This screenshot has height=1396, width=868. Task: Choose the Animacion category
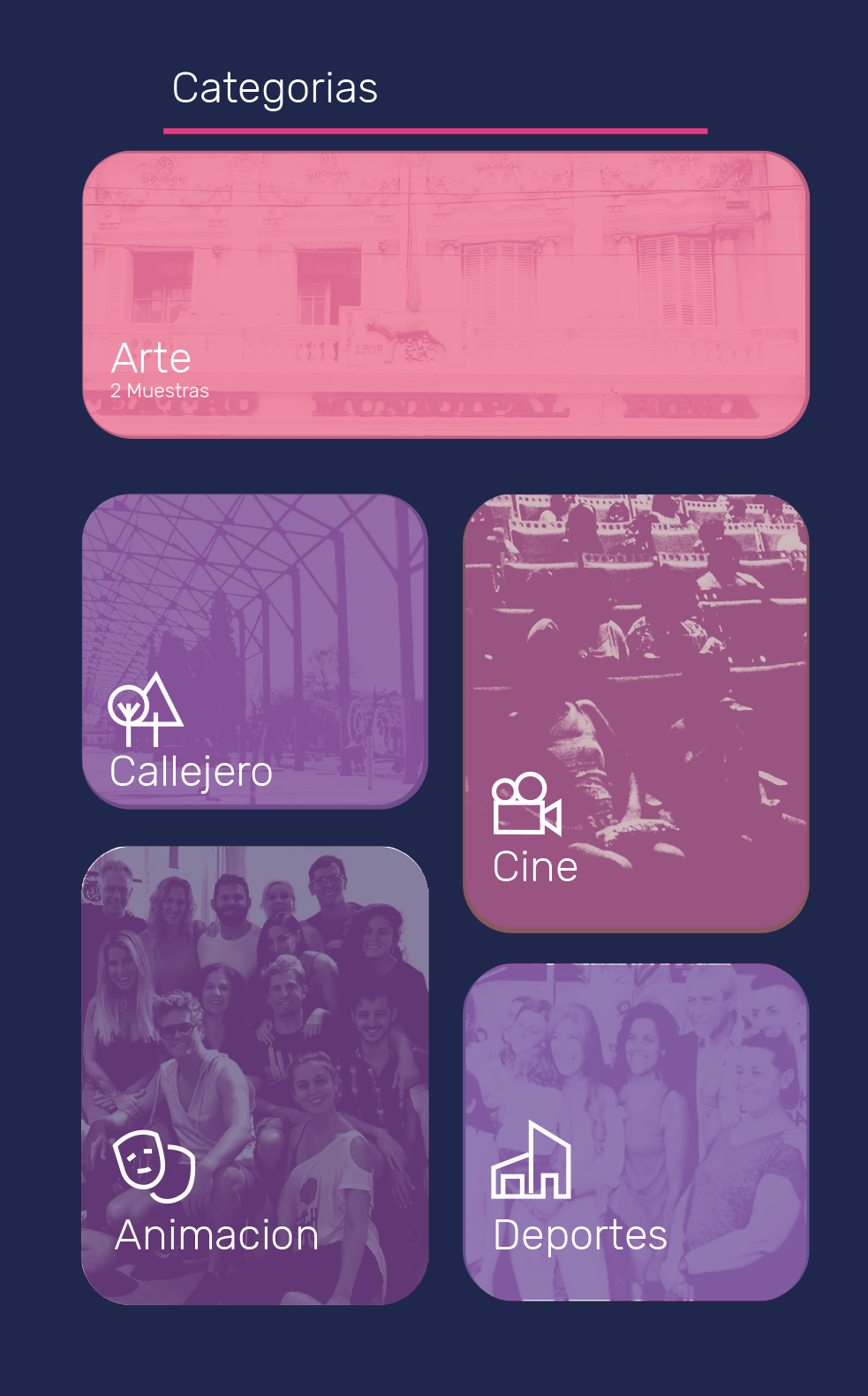point(254,1075)
